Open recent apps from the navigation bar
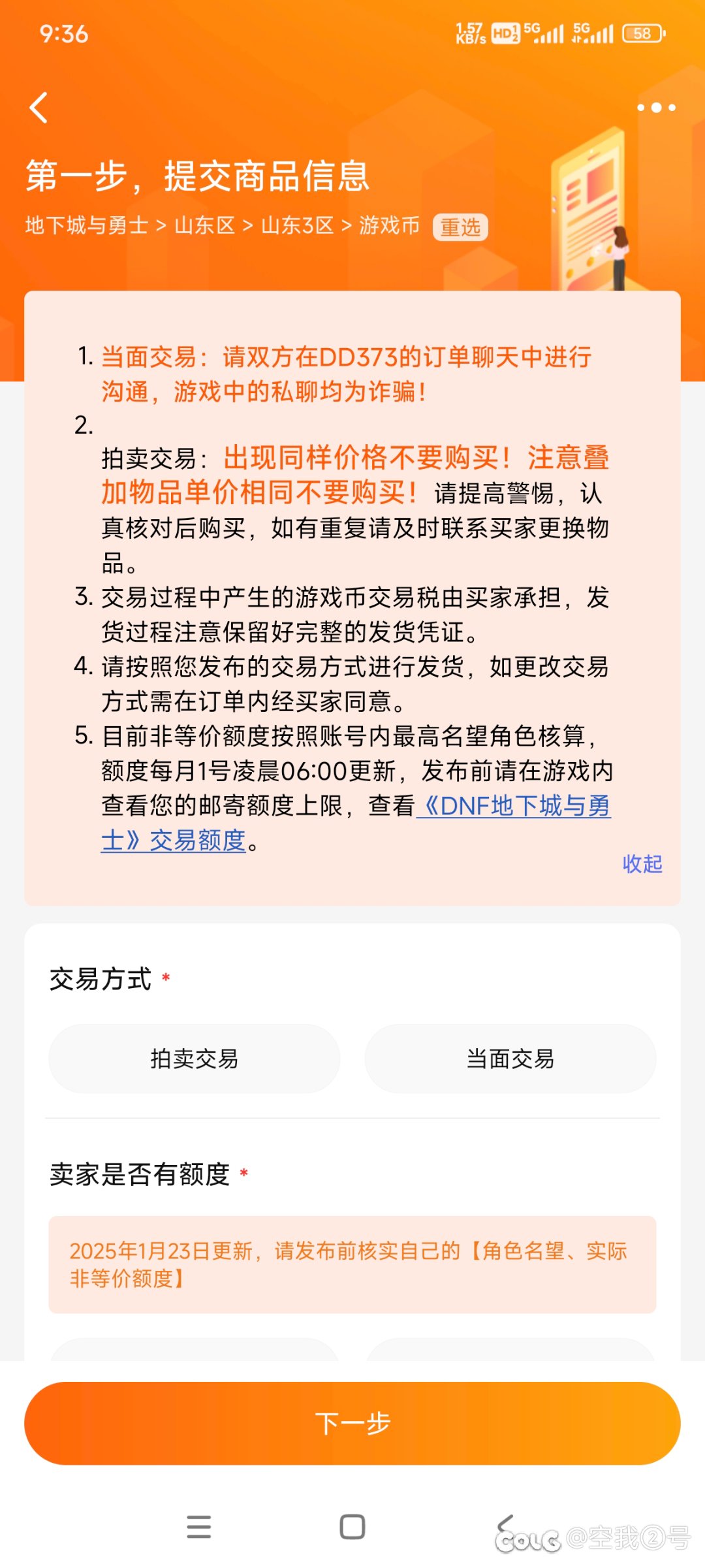This screenshot has width=705, height=1568. 198,1527
